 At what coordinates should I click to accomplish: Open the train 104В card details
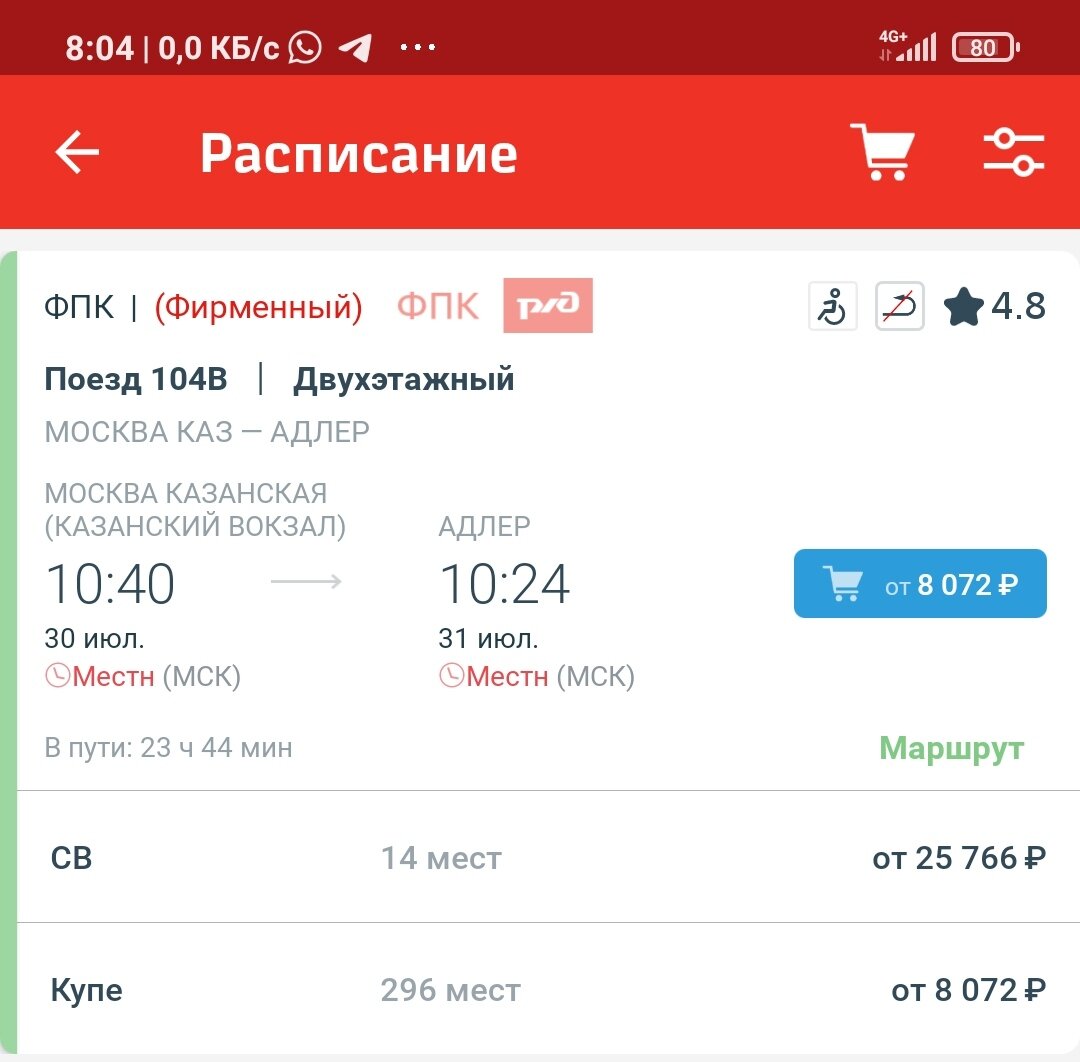pyautogui.click(x=136, y=380)
